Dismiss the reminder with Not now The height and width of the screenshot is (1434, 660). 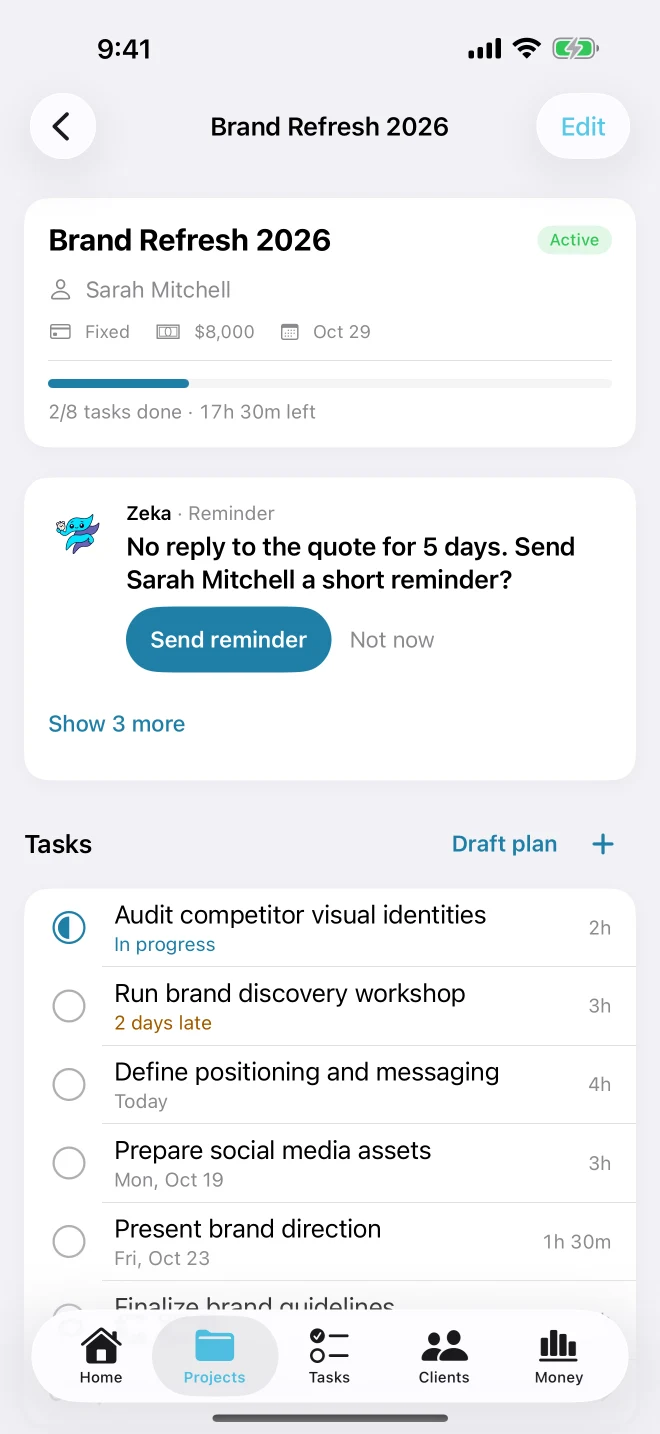(392, 640)
